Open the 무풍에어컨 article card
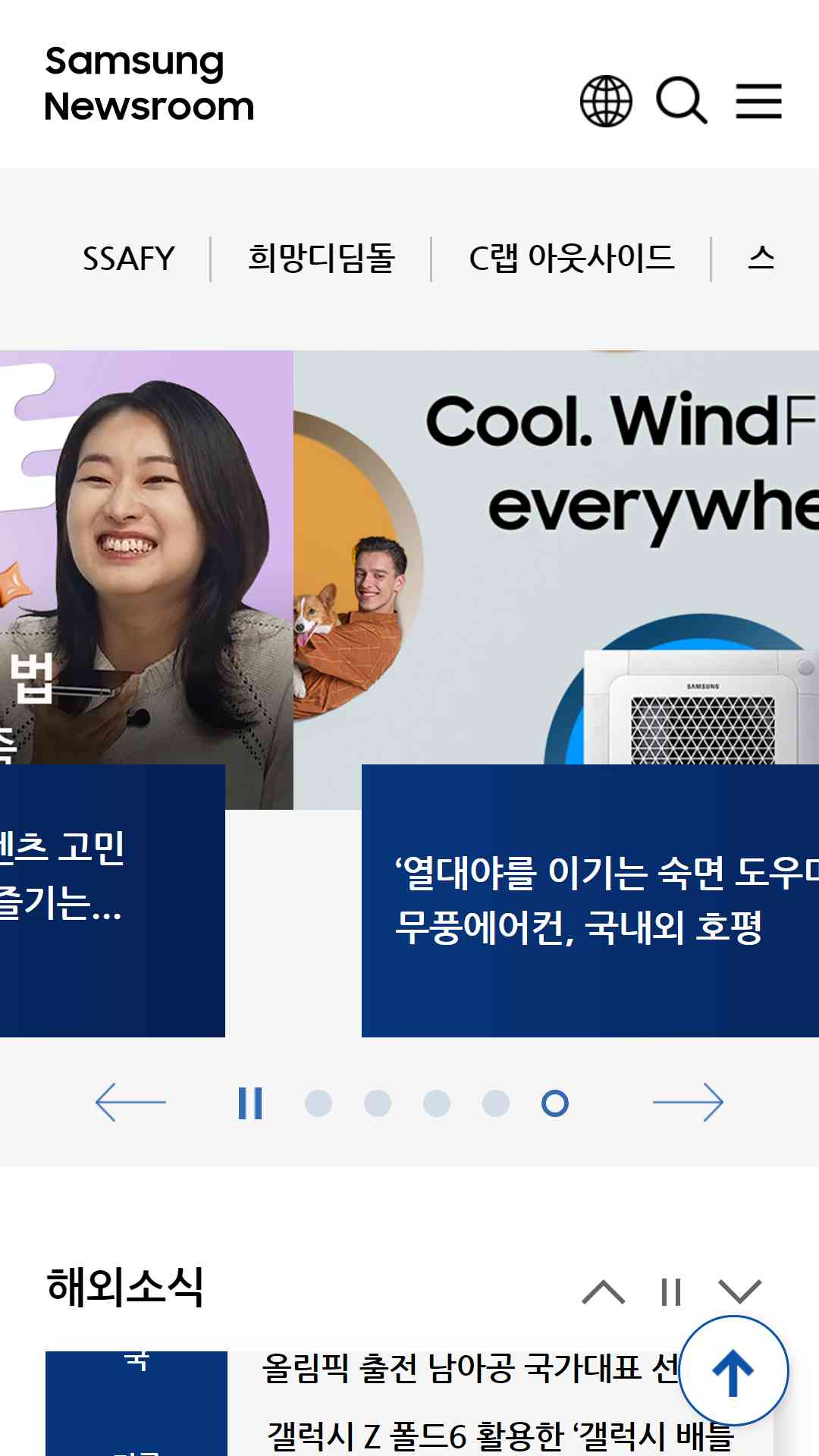 [590, 900]
